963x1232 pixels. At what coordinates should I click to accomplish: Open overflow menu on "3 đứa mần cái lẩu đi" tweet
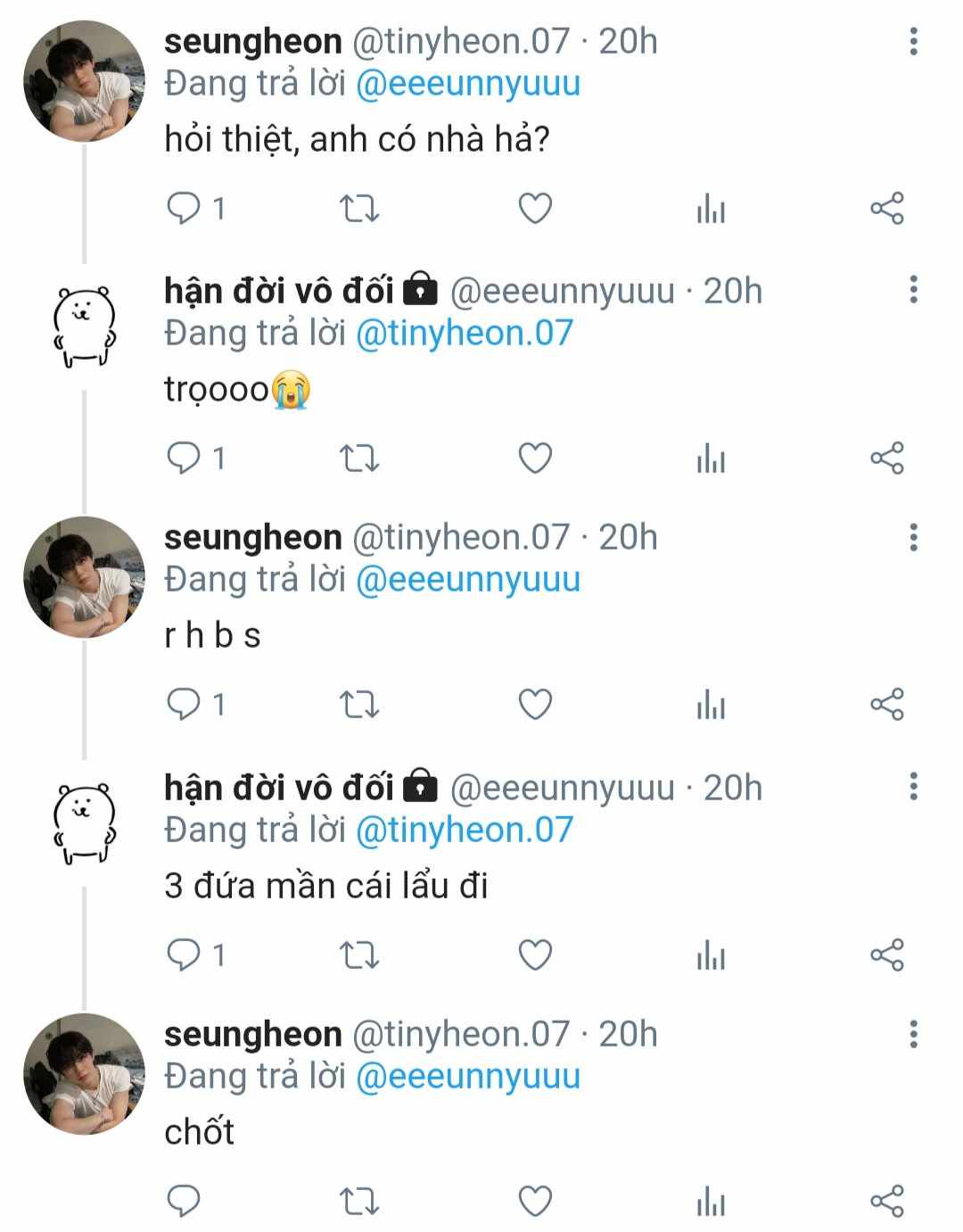pyautogui.click(x=913, y=787)
